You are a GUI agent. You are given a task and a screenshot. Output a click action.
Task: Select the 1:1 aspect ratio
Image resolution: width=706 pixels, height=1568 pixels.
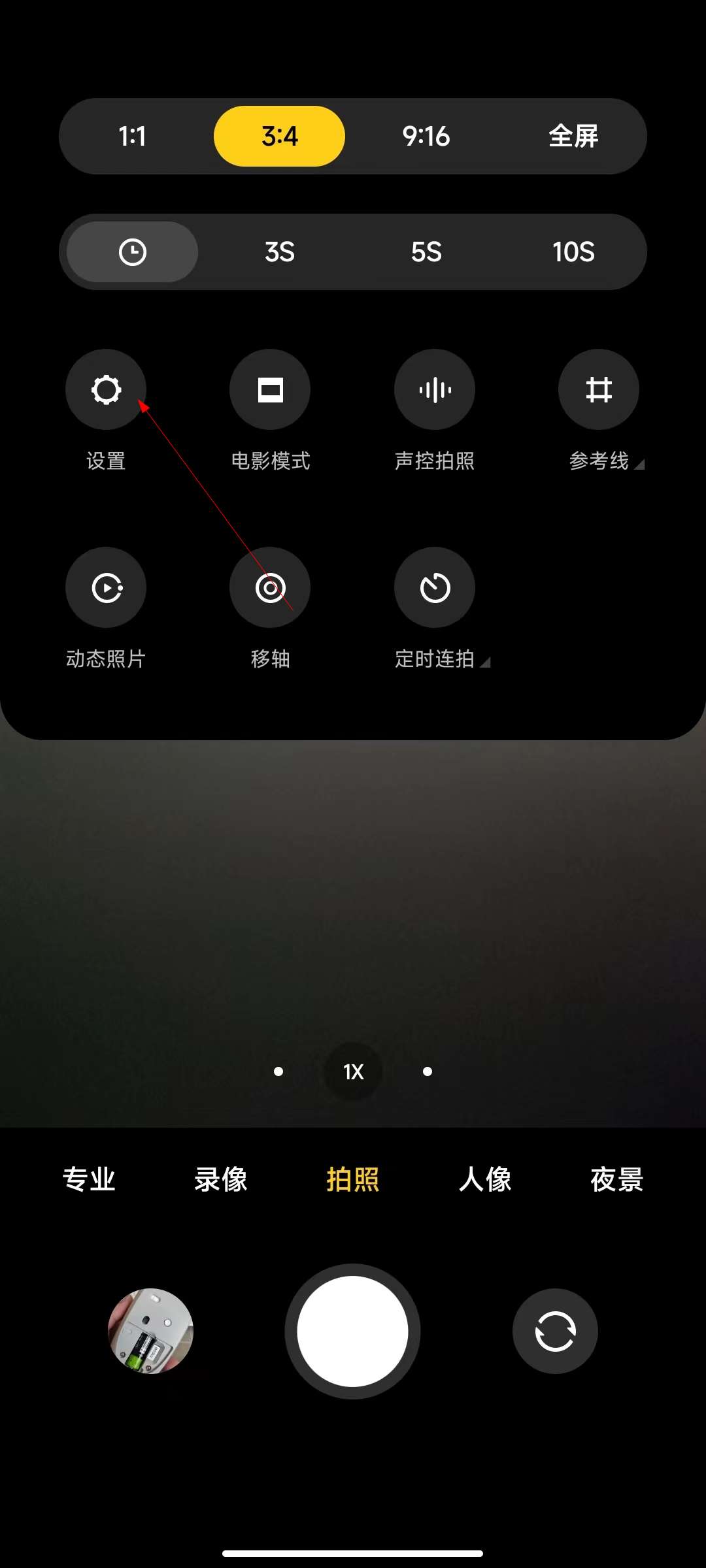132,137
